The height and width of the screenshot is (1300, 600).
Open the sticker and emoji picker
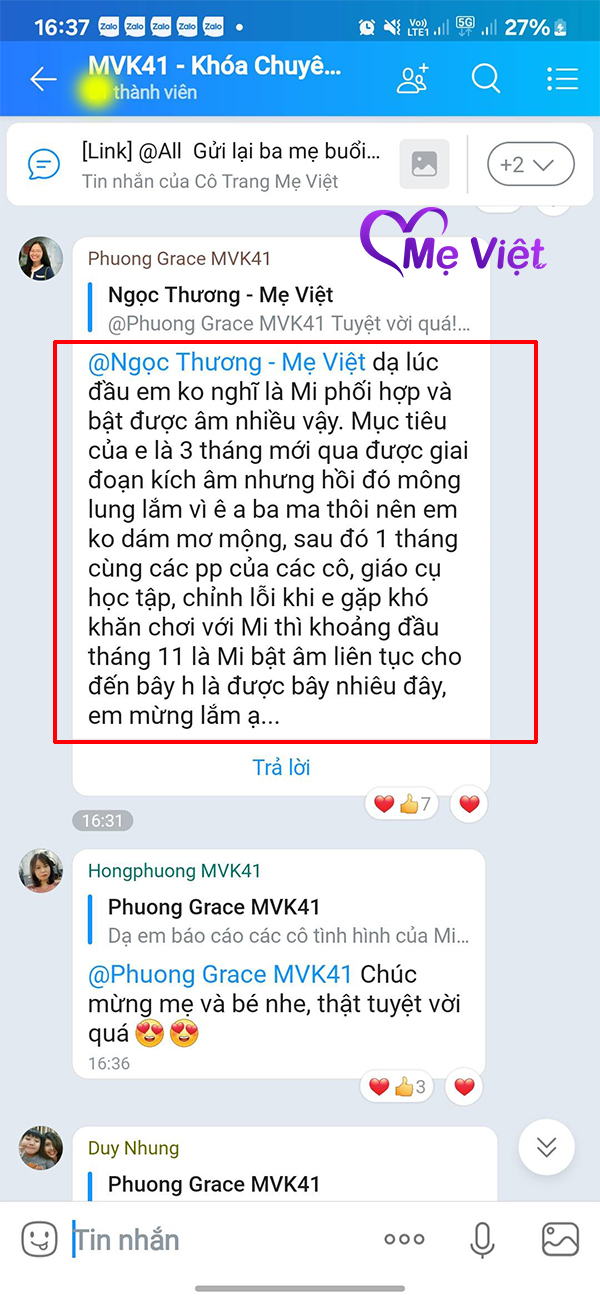(40, 1240)
